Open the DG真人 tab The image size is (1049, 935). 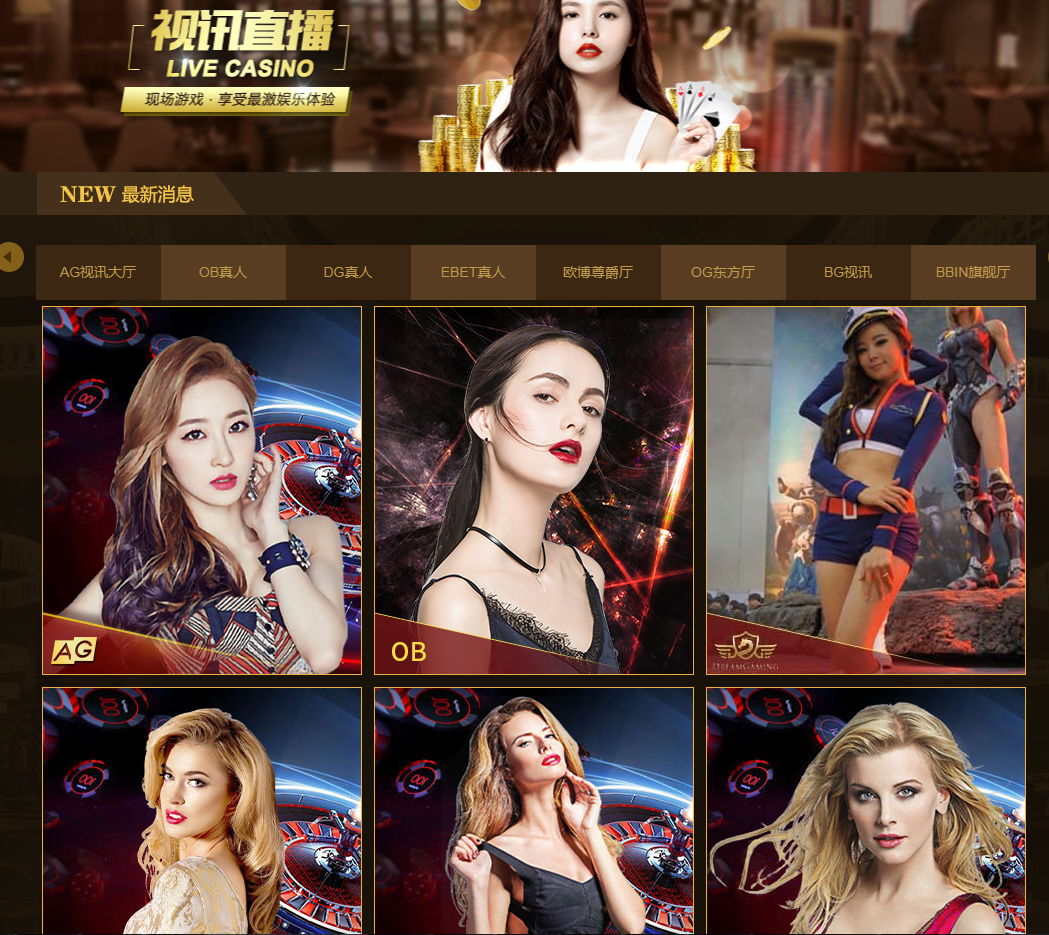348,272
